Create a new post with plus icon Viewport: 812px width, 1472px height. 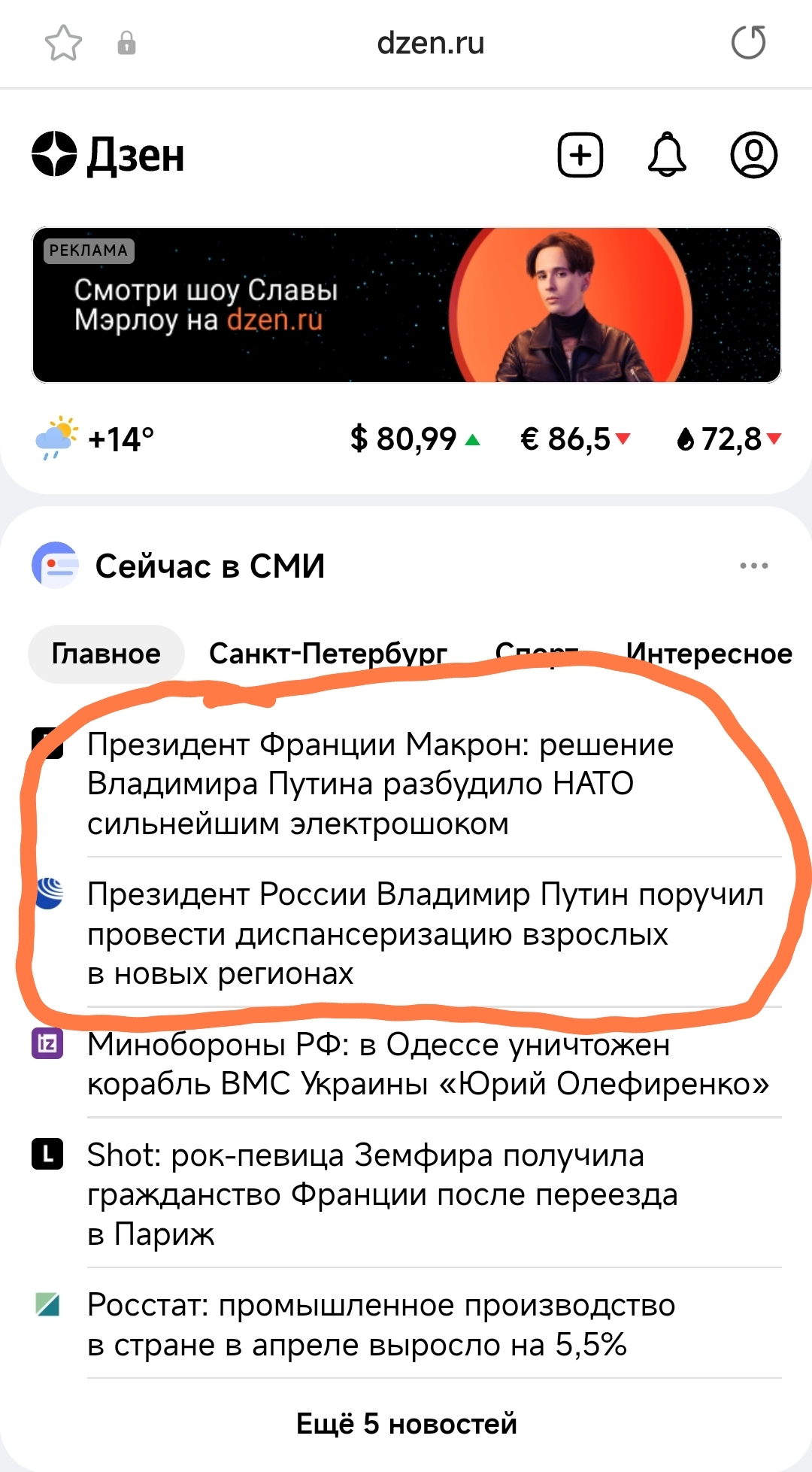tap(580, 156)
